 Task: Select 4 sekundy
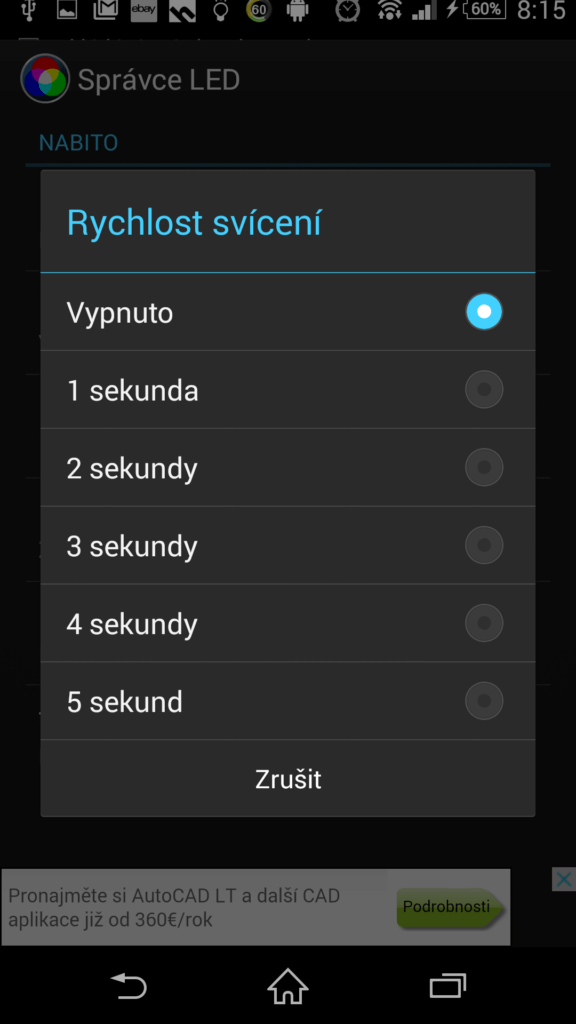(x=288, y=623)
